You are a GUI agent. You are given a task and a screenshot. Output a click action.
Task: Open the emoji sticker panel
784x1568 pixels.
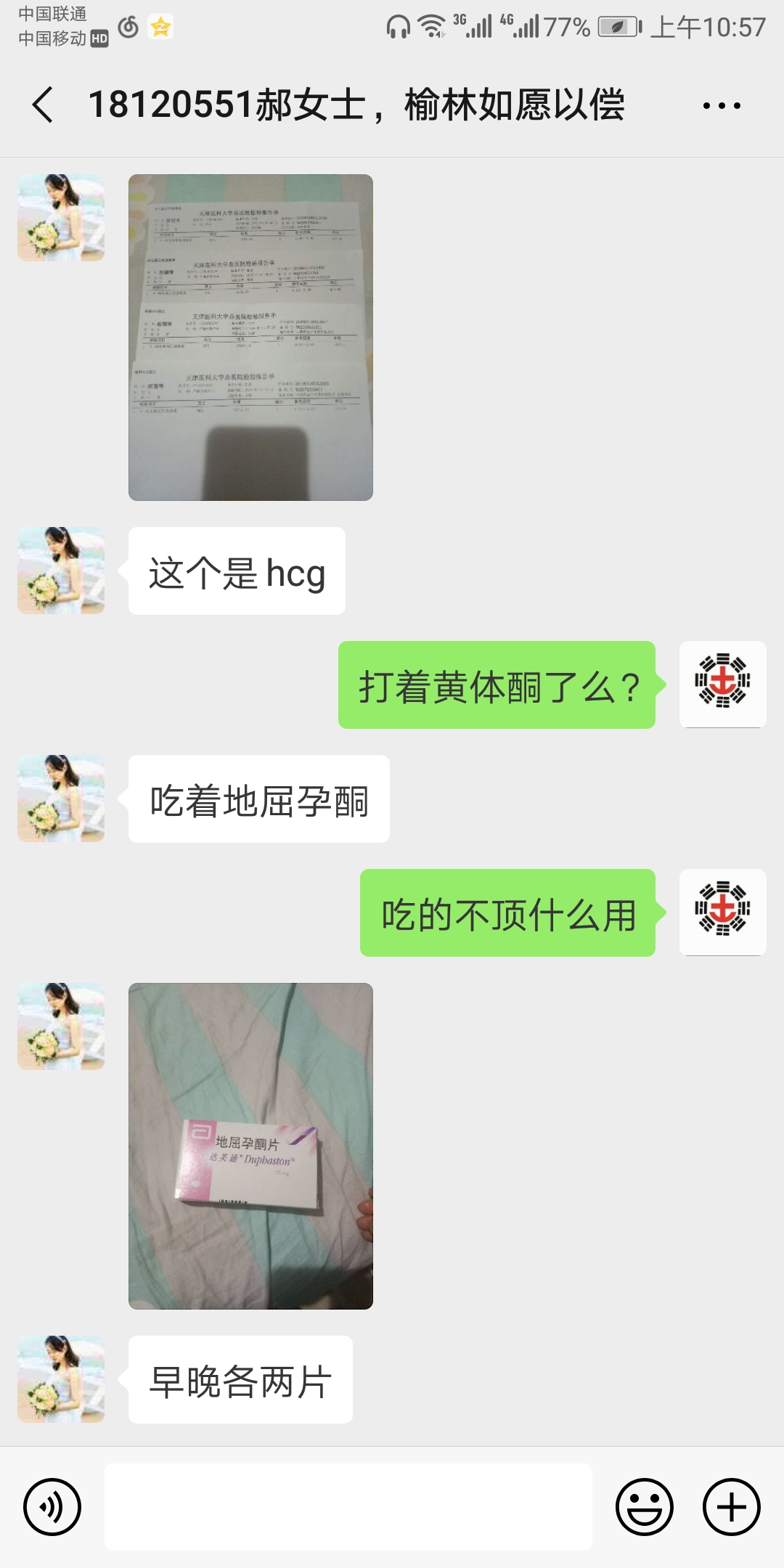click(645, 1507)
